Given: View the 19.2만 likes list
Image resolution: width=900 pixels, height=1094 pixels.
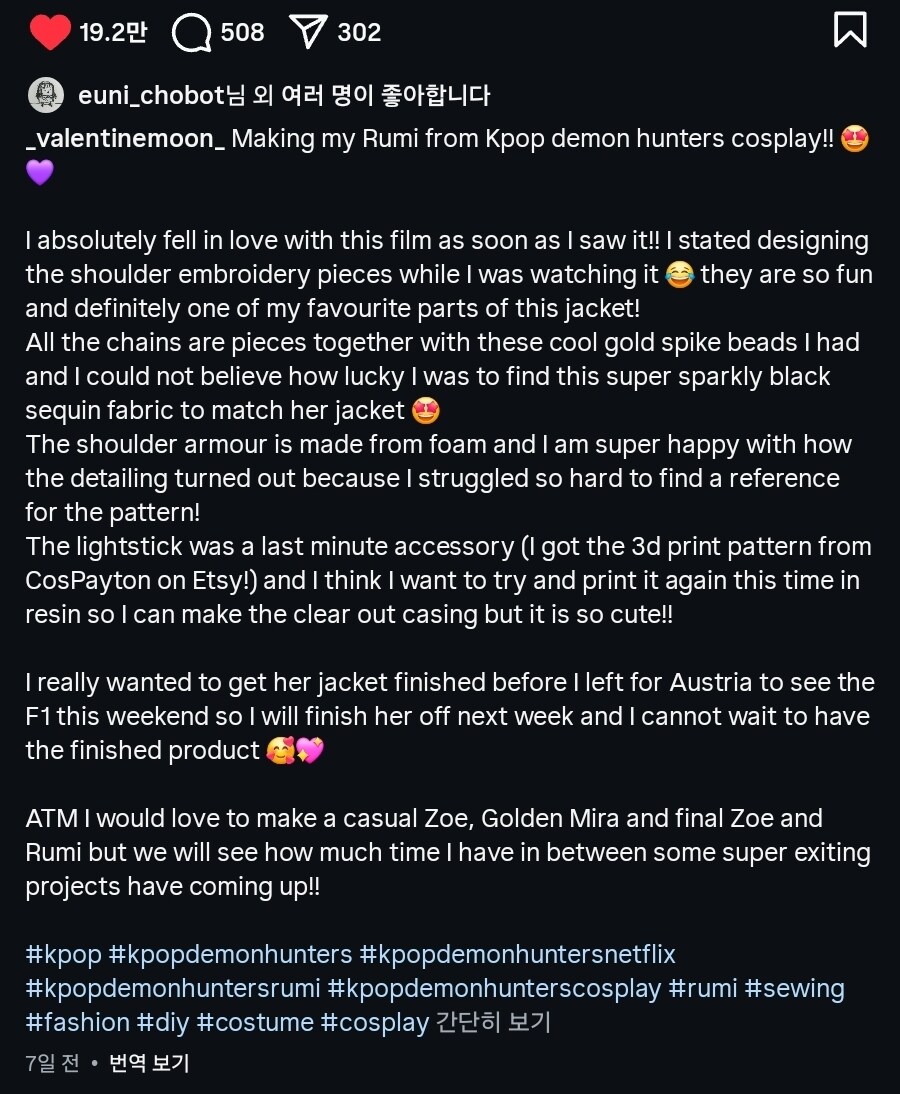Looking at the screenshot, I should [112, 33].
